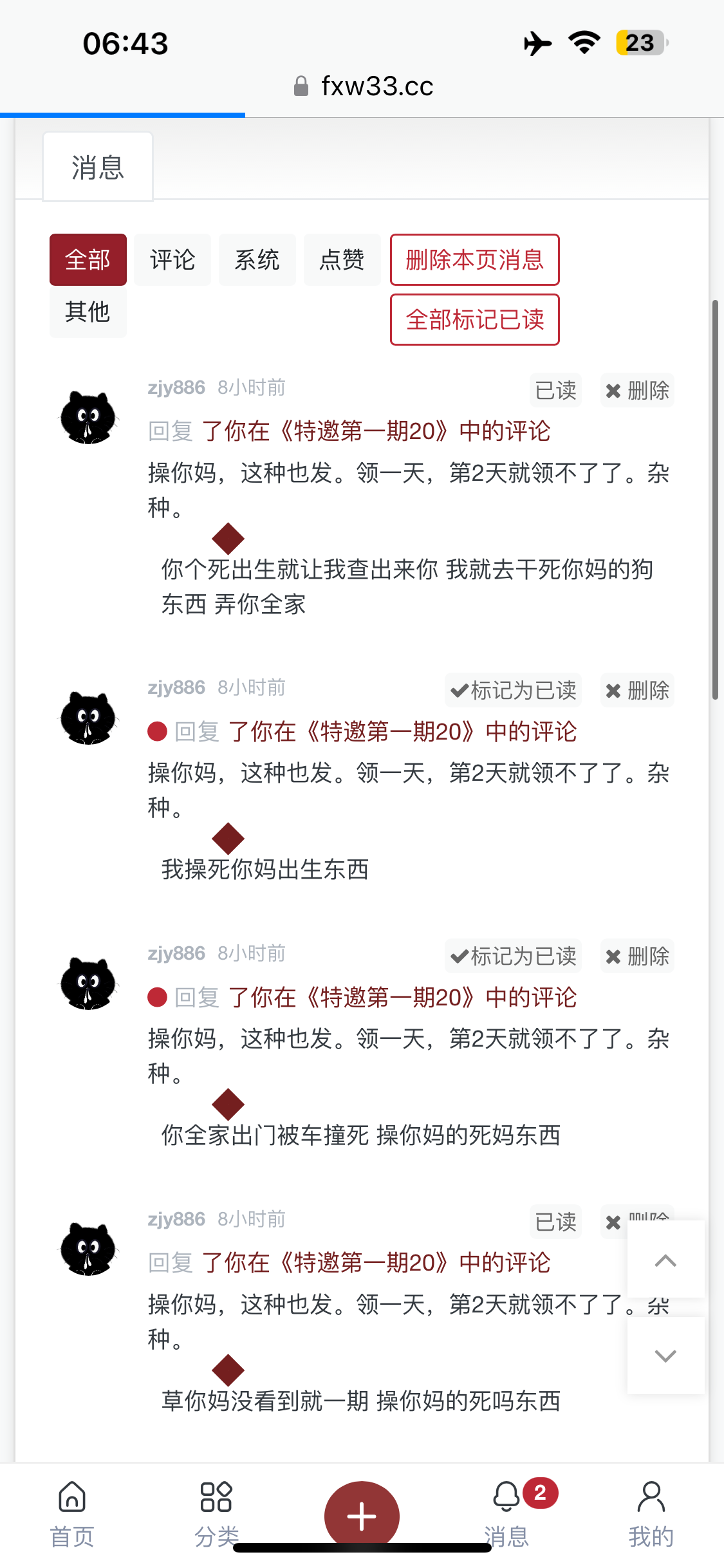Open the 分类 tab
This screenshot has width=724, height=1568.
[216, 1513]
